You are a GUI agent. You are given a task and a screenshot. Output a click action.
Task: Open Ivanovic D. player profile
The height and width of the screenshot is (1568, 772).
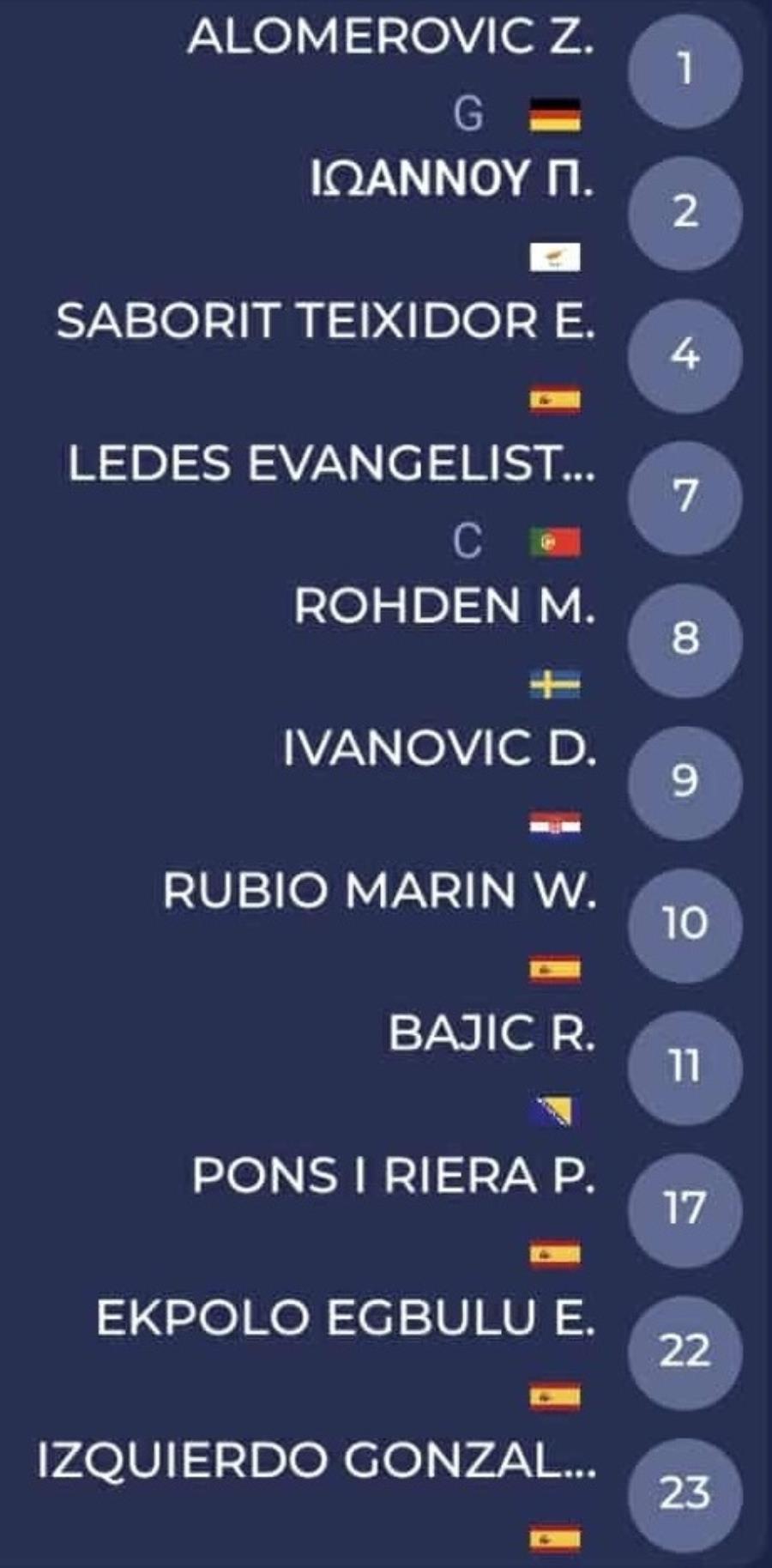tap(438, 748)
